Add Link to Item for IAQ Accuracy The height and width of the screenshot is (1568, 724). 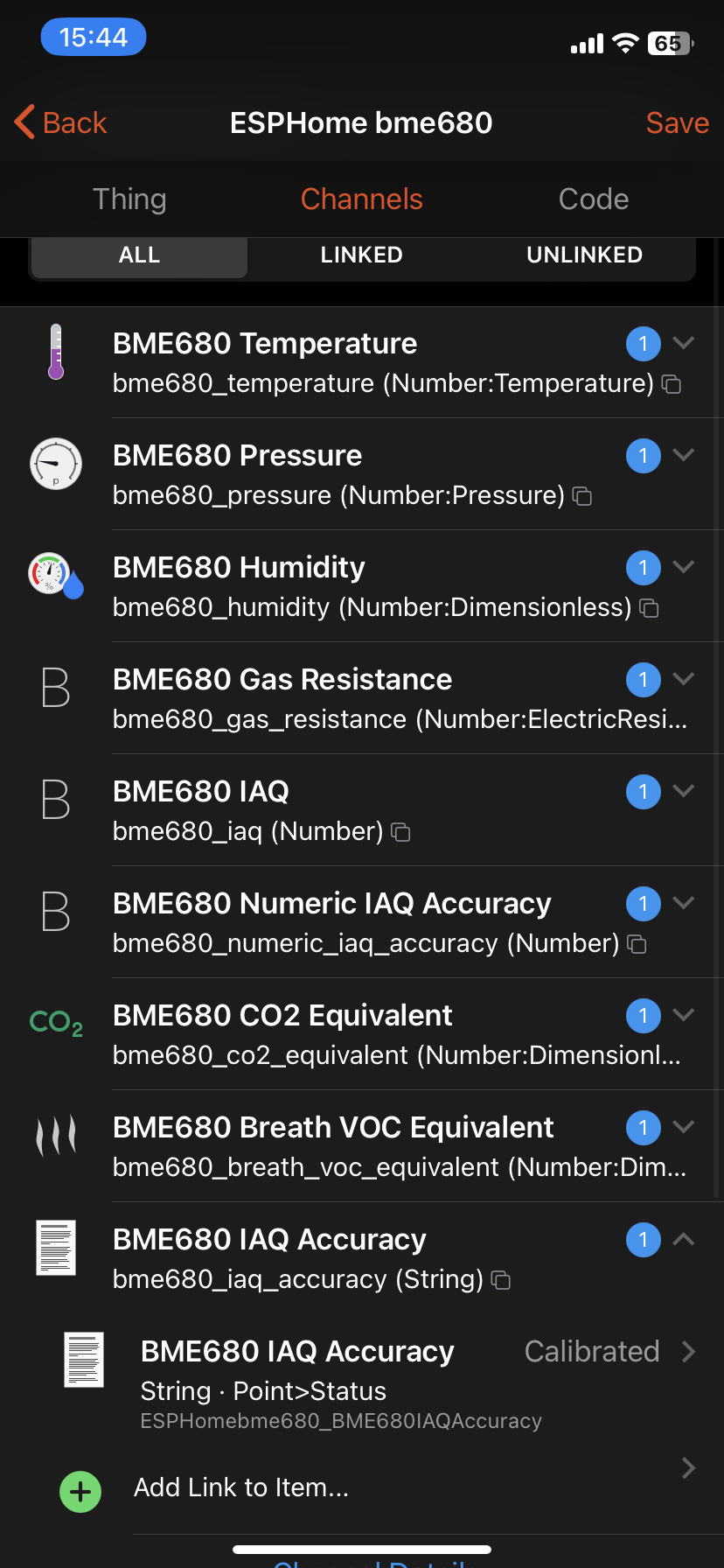(241, 1487)
